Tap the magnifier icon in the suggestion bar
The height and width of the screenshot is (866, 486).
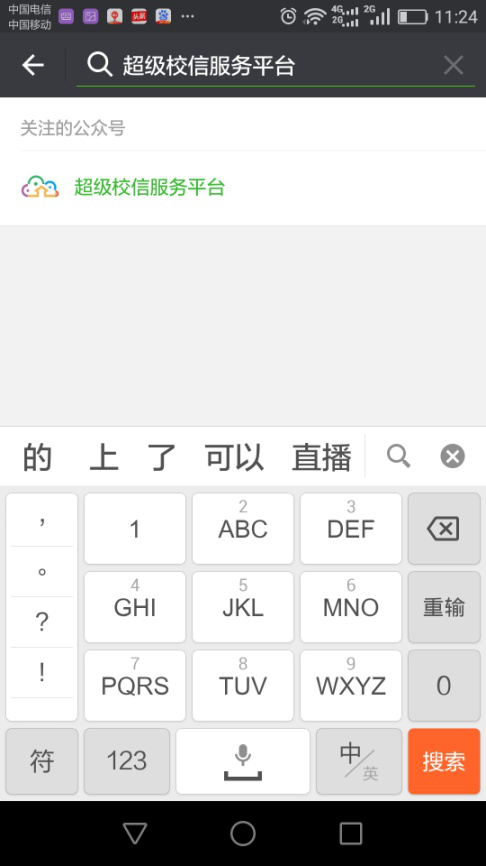(398, 457)
